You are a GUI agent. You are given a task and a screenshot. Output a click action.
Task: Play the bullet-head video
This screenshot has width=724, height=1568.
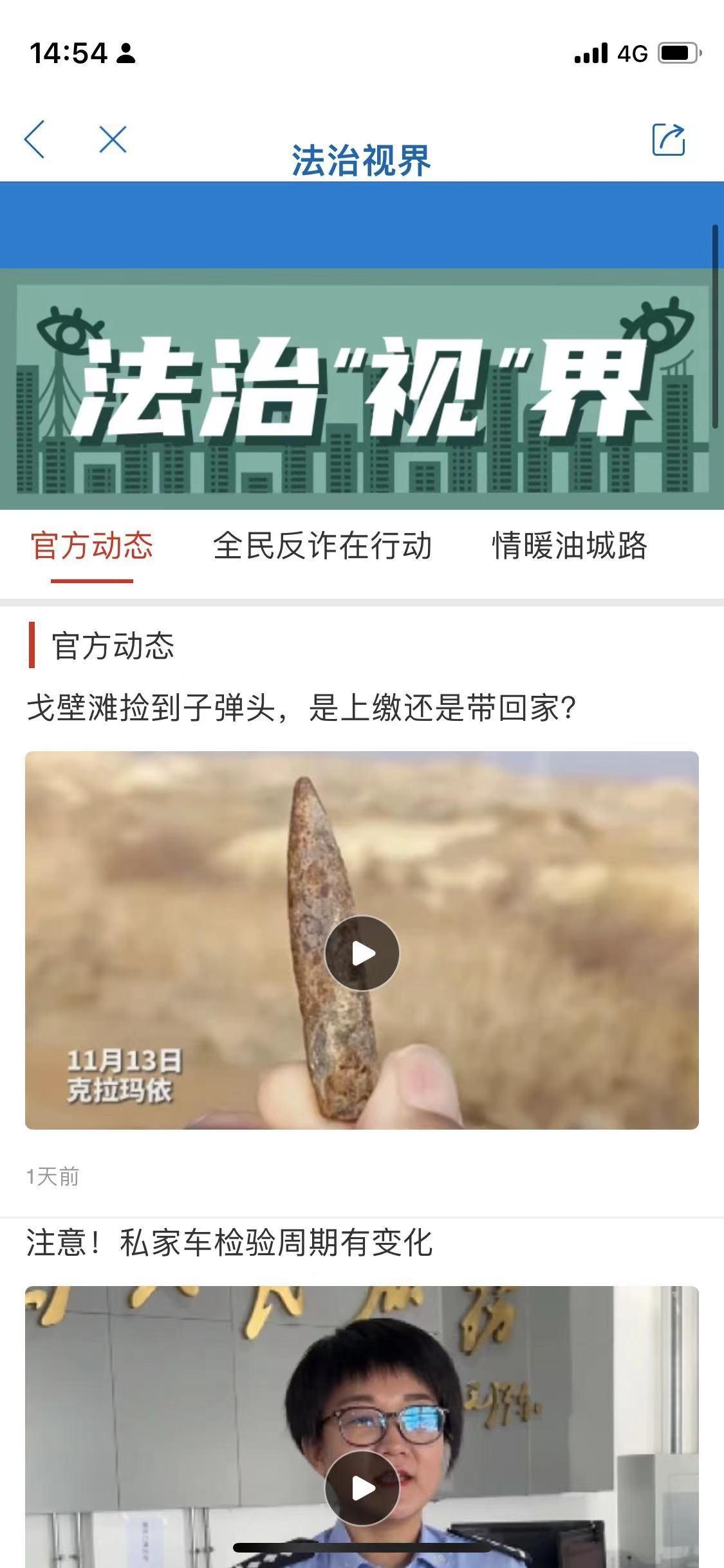[x=362, y=953]
